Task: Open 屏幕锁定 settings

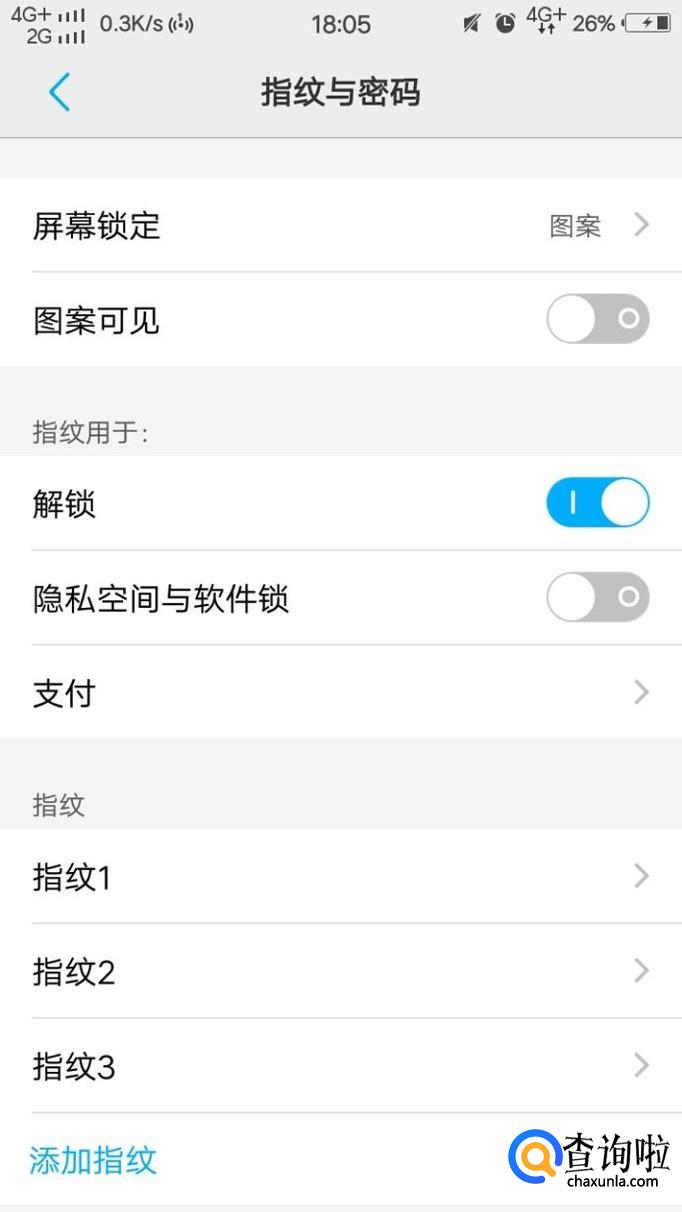Action: click(x=340, y=226)
